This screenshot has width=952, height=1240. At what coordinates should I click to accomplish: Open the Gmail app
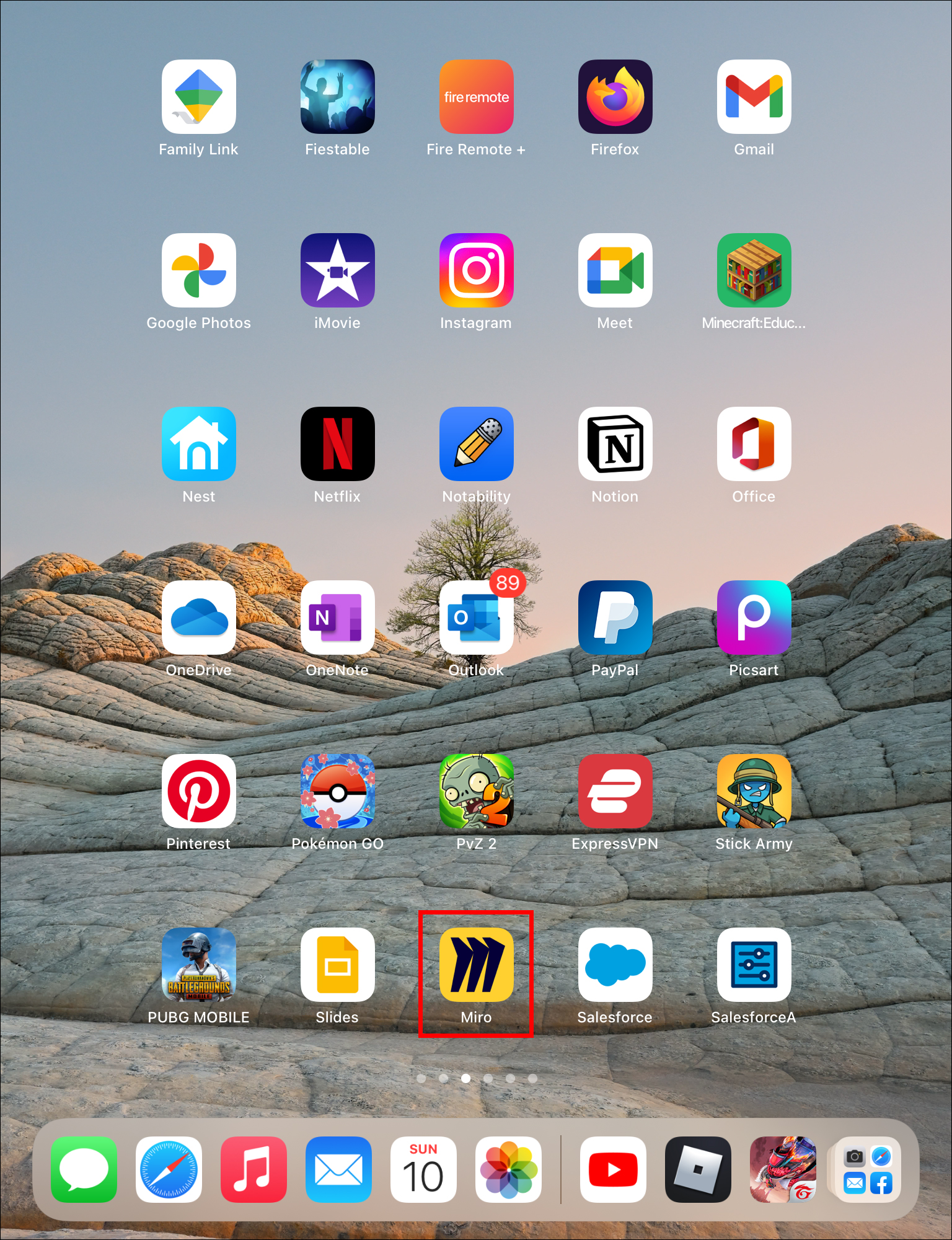tap(754, 97)
